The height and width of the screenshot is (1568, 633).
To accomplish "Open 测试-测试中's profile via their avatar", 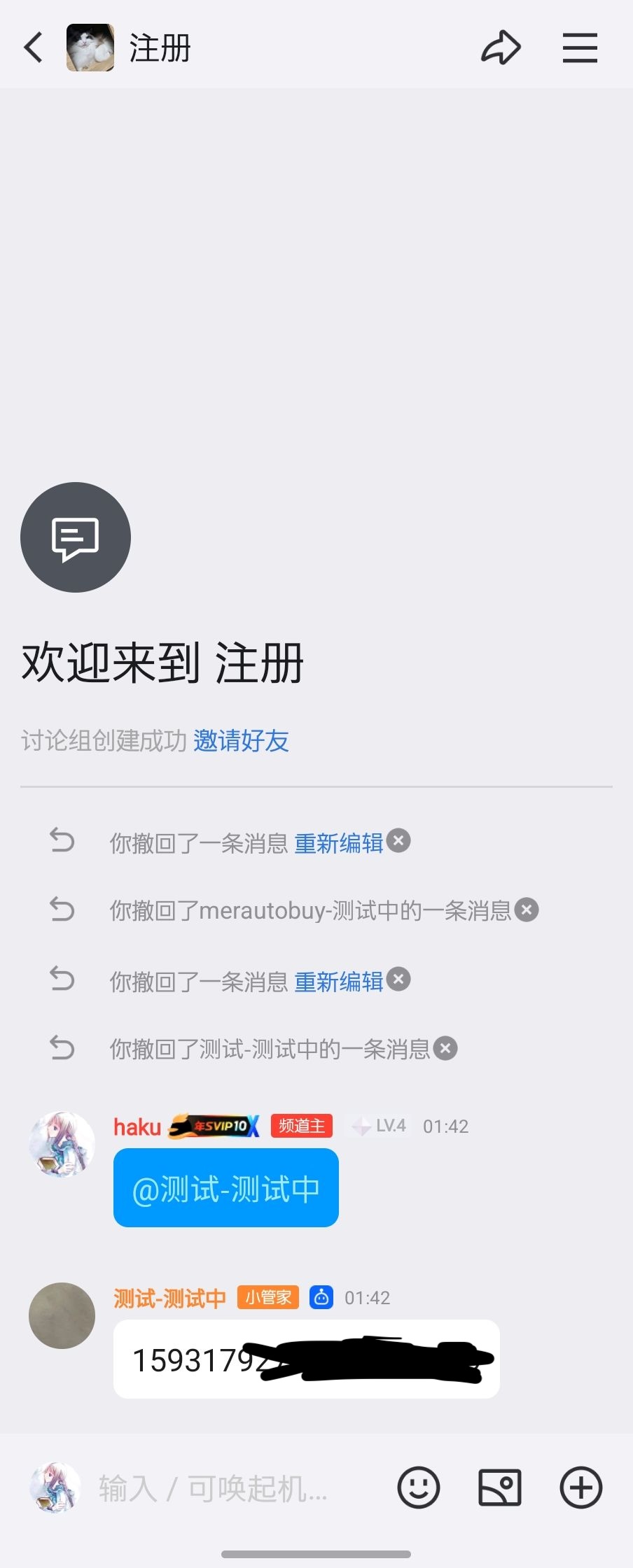I will (x=62, y=1316).
